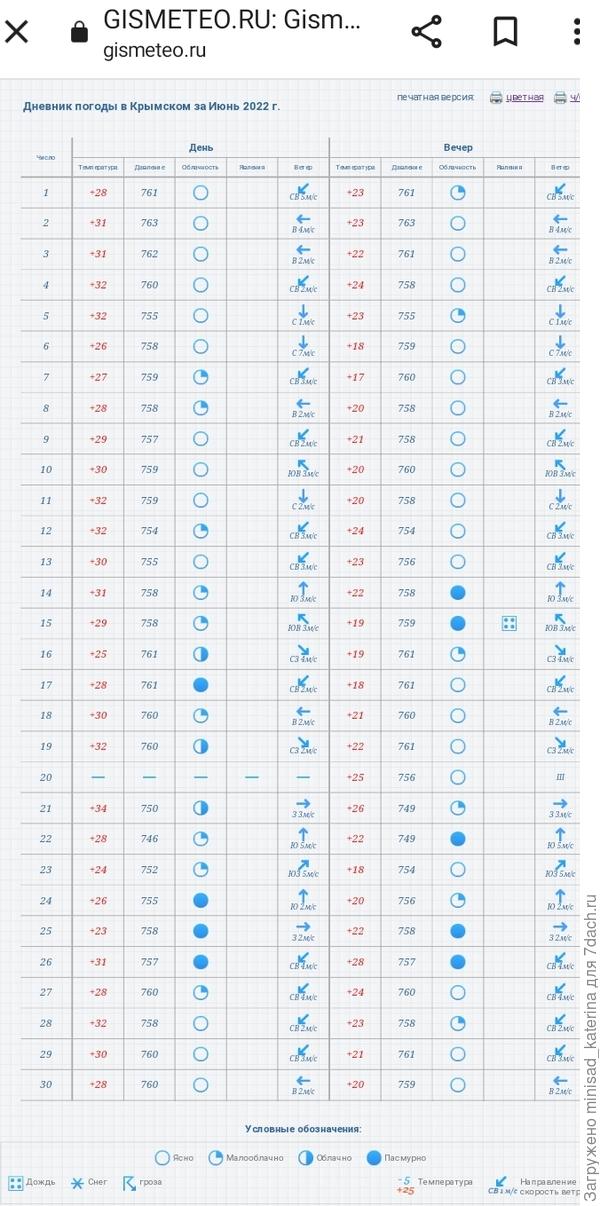Share this Gismeteo page

coord(427,32)
